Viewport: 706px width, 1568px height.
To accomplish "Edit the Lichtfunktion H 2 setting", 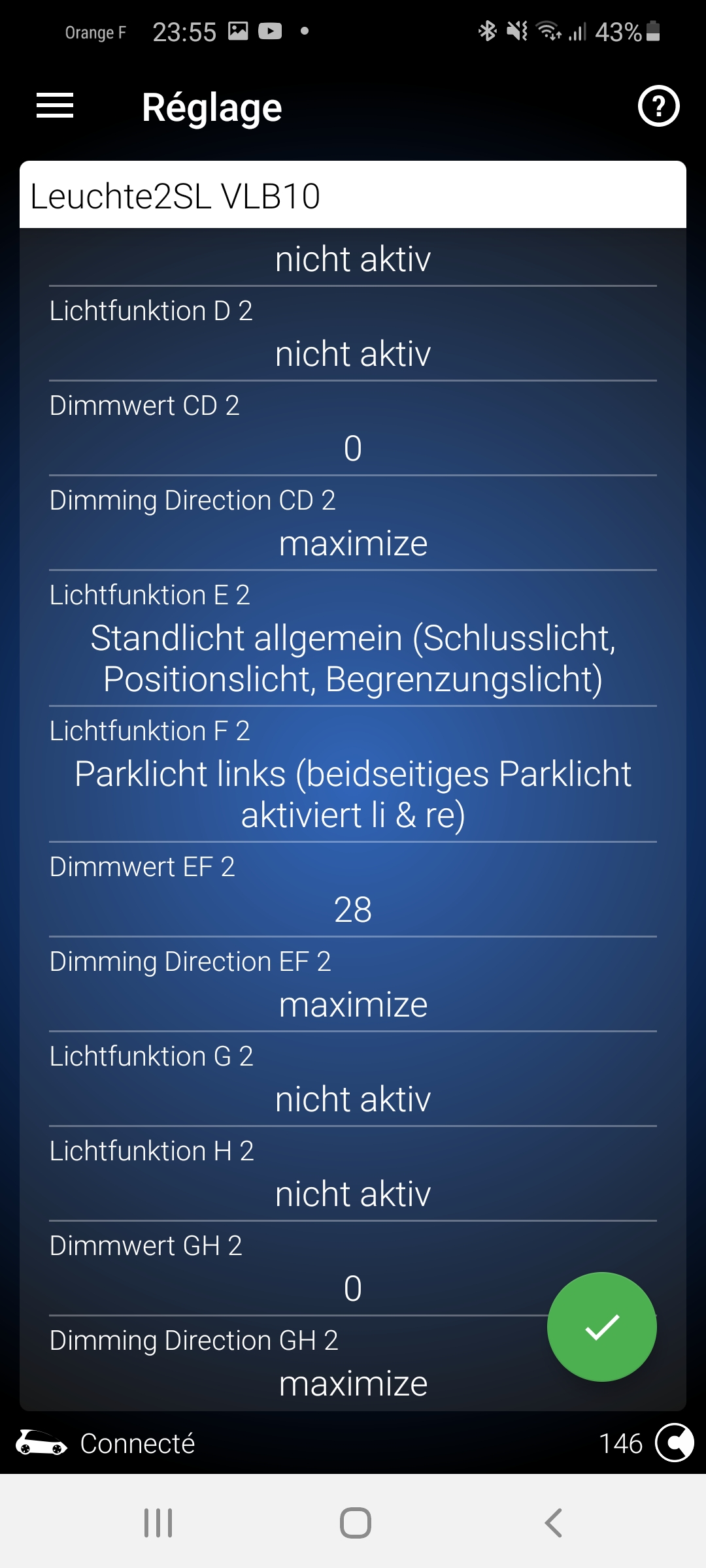I will pyautogui.click(x=353, y=1174).
